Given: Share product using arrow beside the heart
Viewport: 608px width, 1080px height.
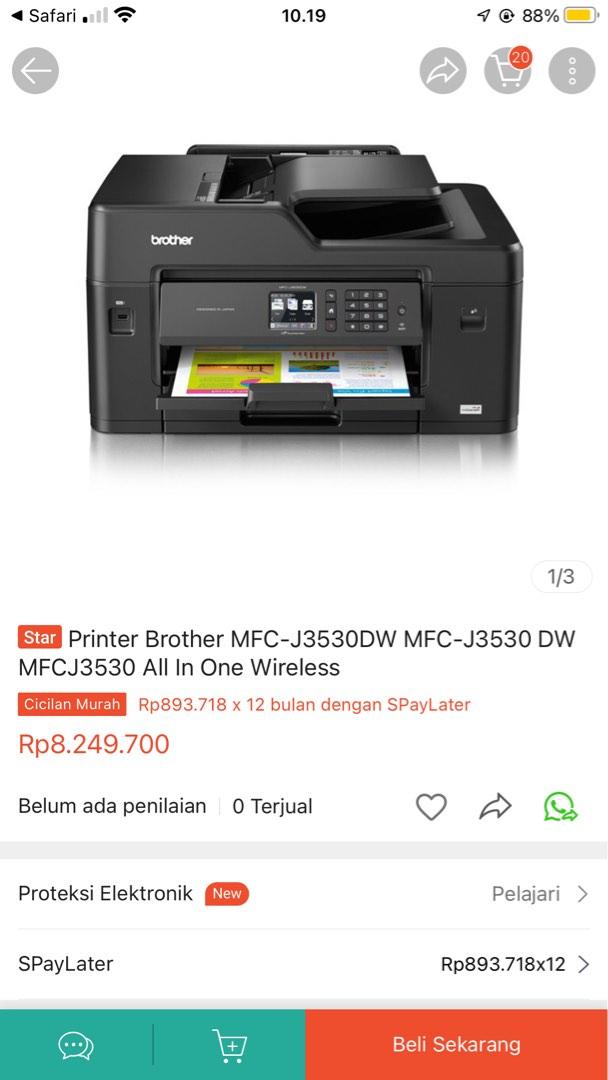Looking at the screenshot, I should coord(495,806).
